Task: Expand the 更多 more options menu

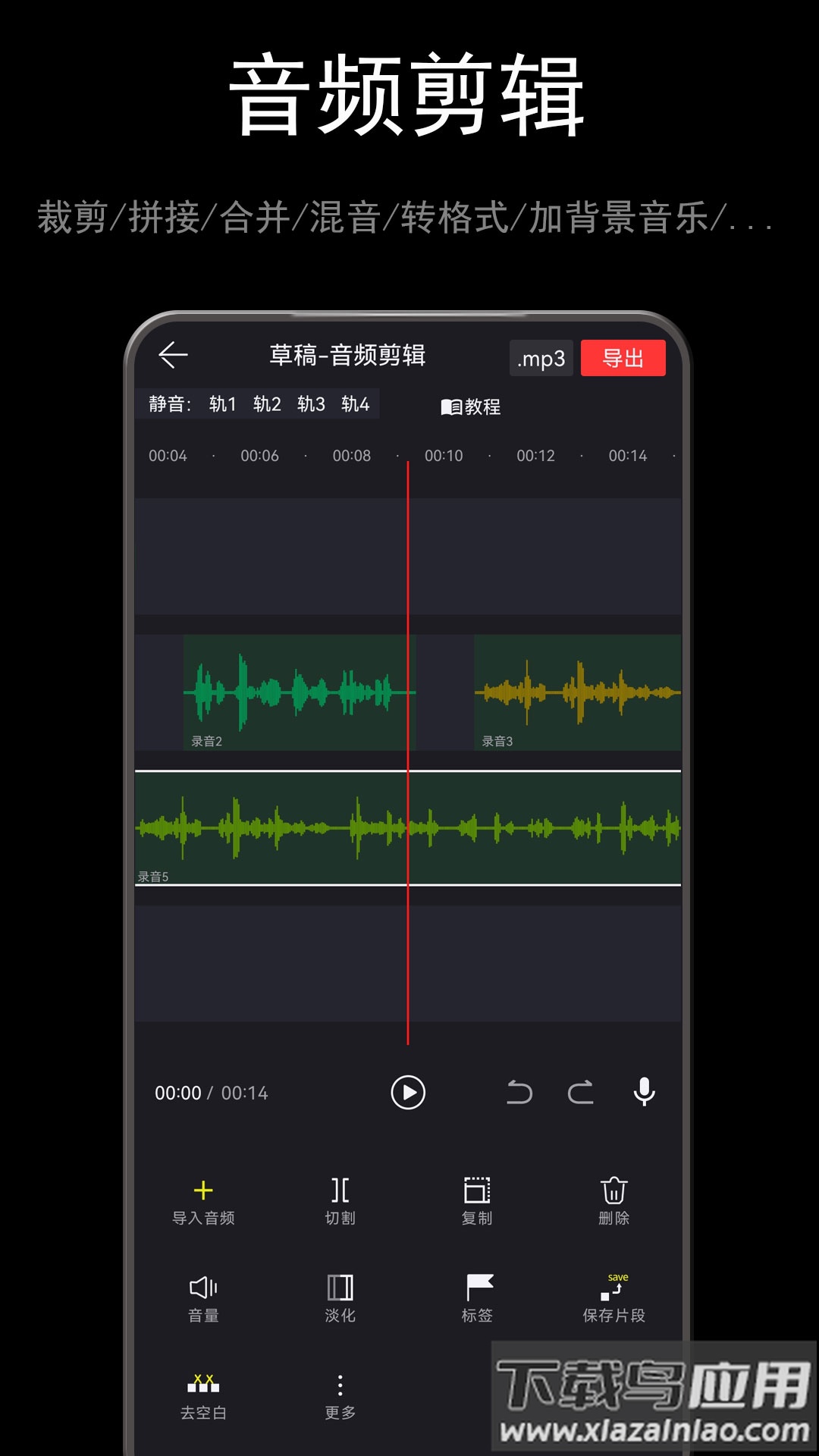Action: click(x=340, y=1392)
